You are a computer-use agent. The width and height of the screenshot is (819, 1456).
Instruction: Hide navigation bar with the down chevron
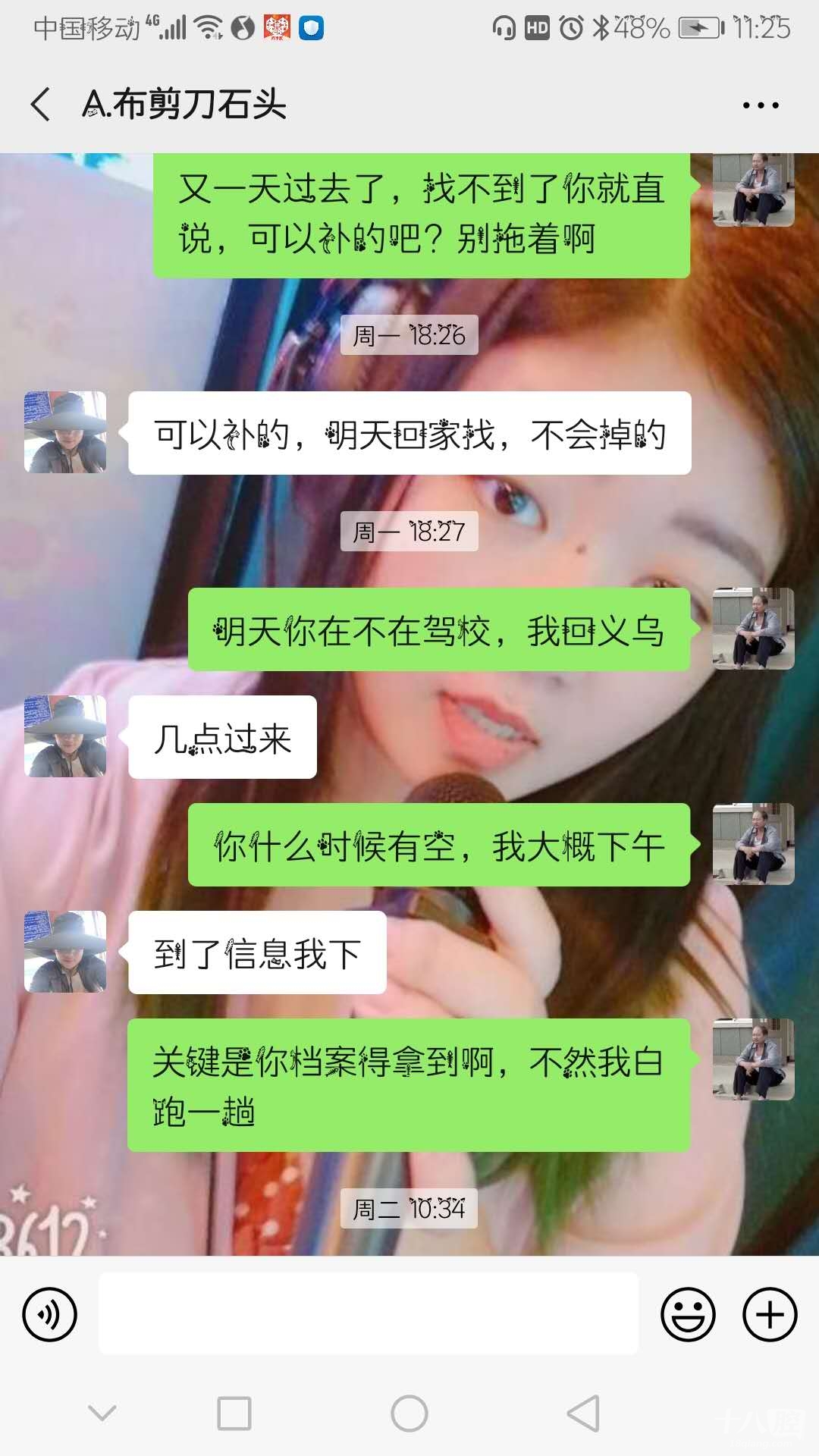(x=102, y=1414)
